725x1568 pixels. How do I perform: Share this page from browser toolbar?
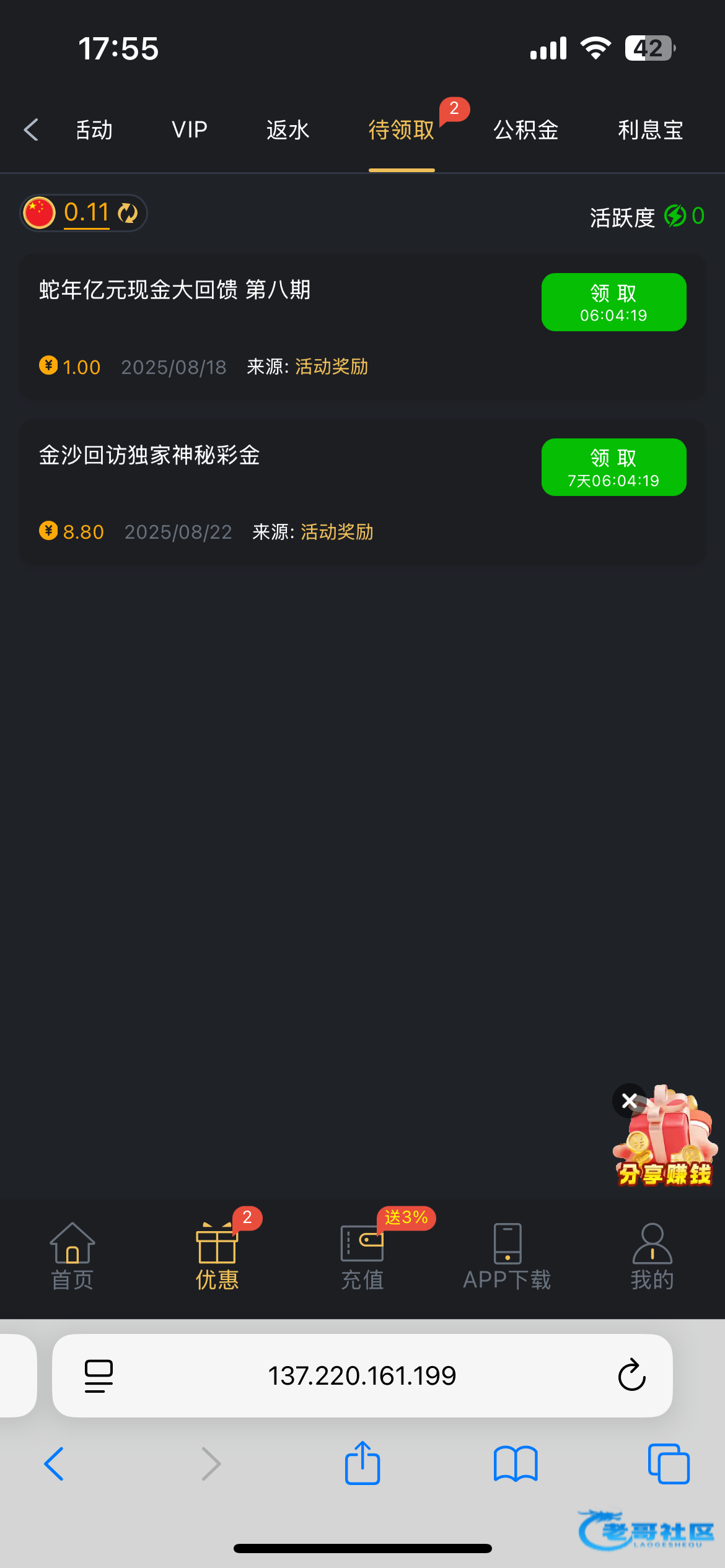[362, 1464]
